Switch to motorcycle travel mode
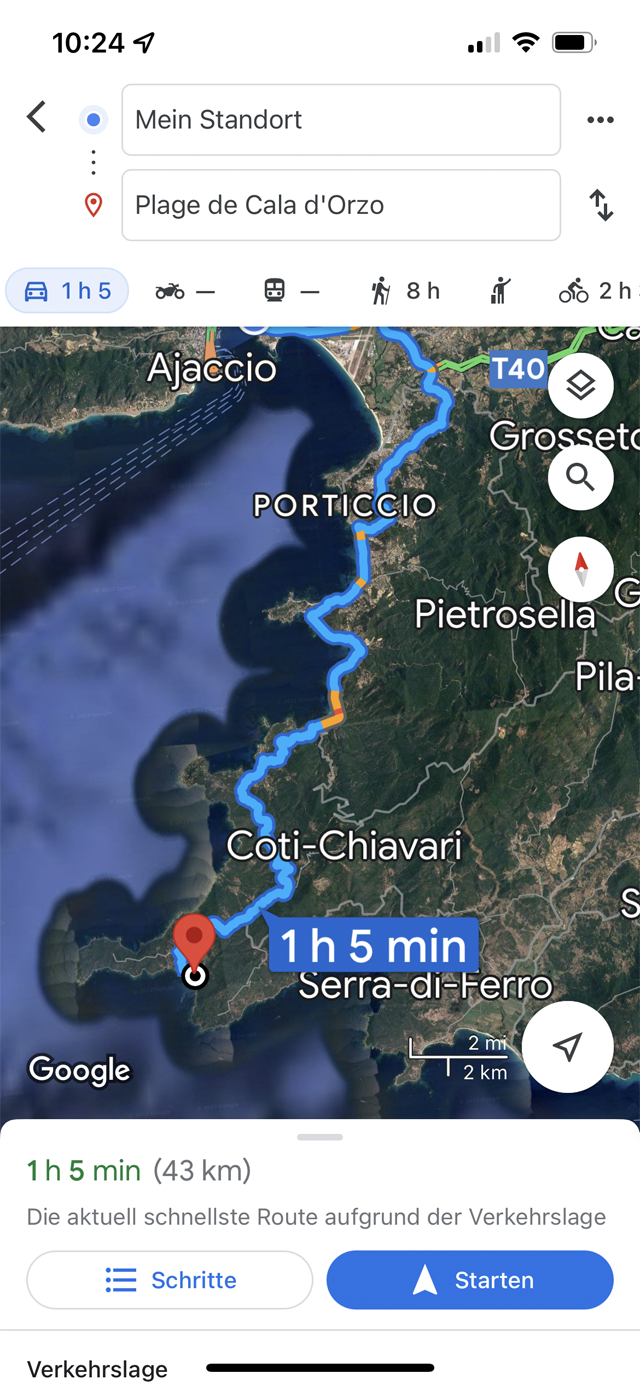The image size is (640, 1385). tap(185, 291)
